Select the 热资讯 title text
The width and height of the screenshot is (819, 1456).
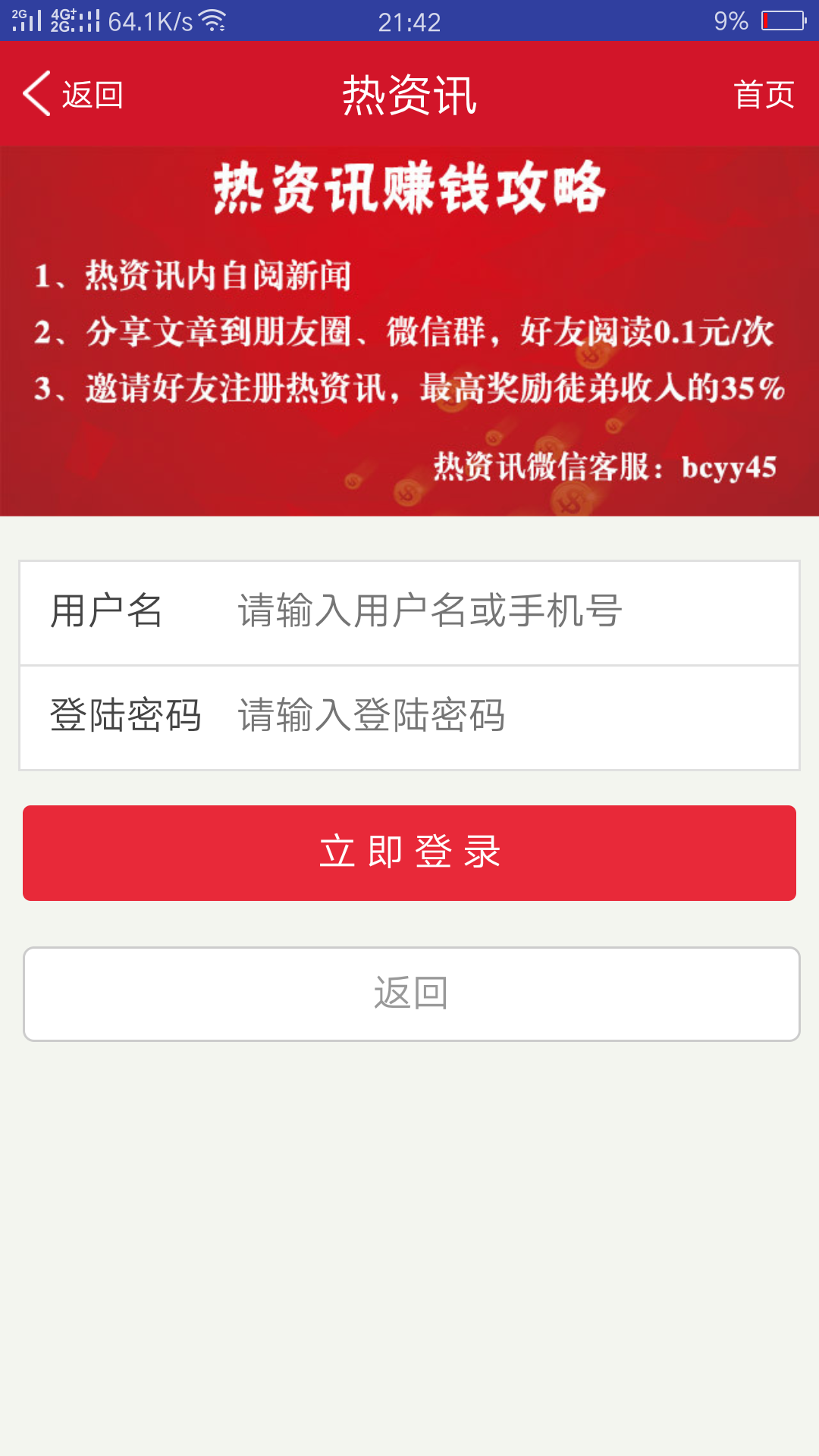point(409,93)
